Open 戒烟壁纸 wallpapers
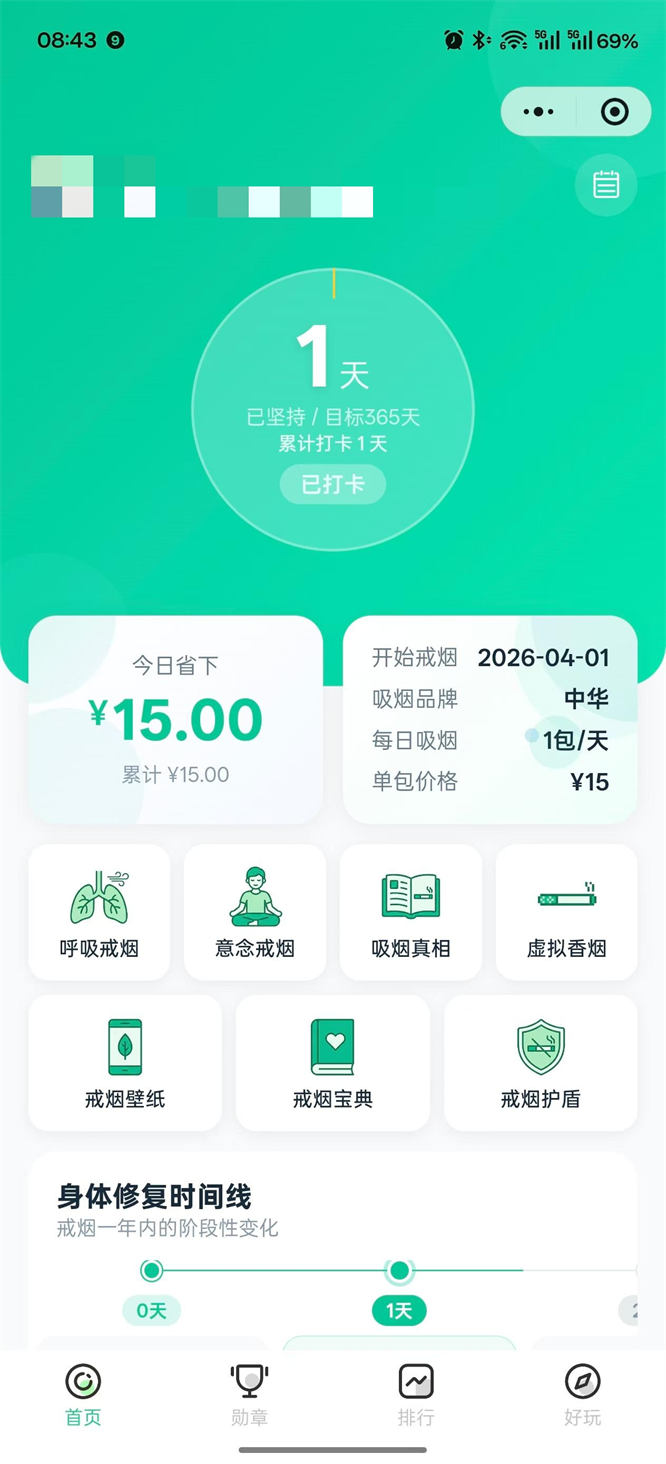Viewport: 666px width, 1464px height. pos(125,1063)
